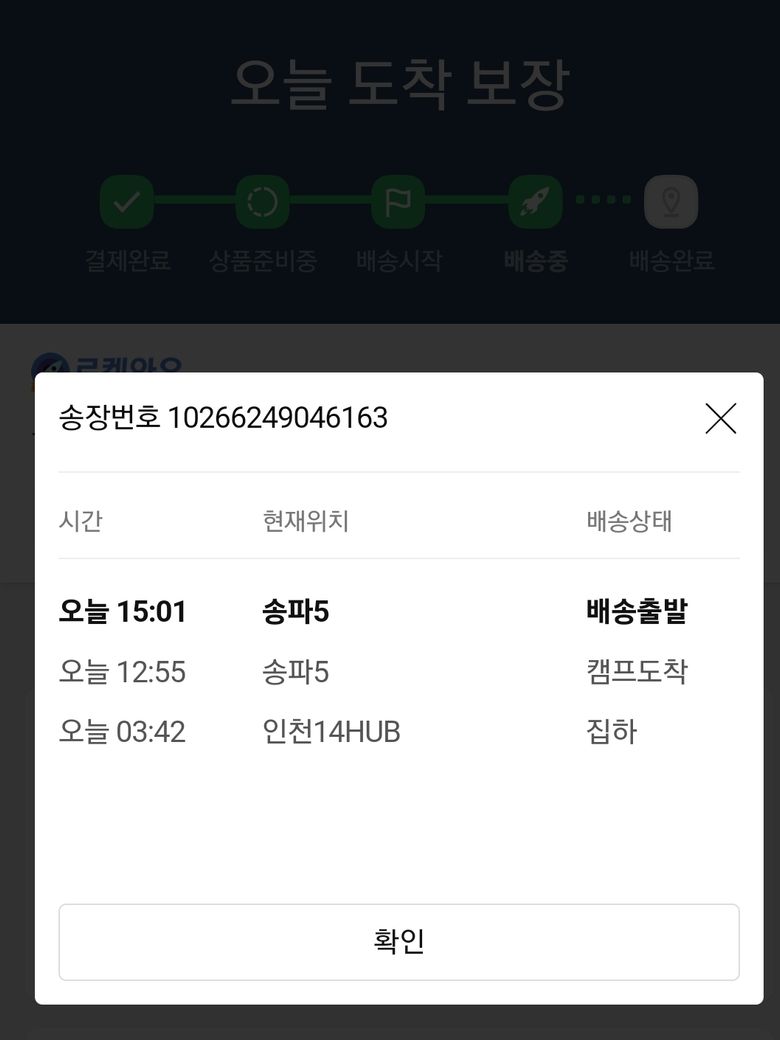This screenshot has height=1040, width=780.
Task: Close the tracking number dialog
Action: (720, 418)
